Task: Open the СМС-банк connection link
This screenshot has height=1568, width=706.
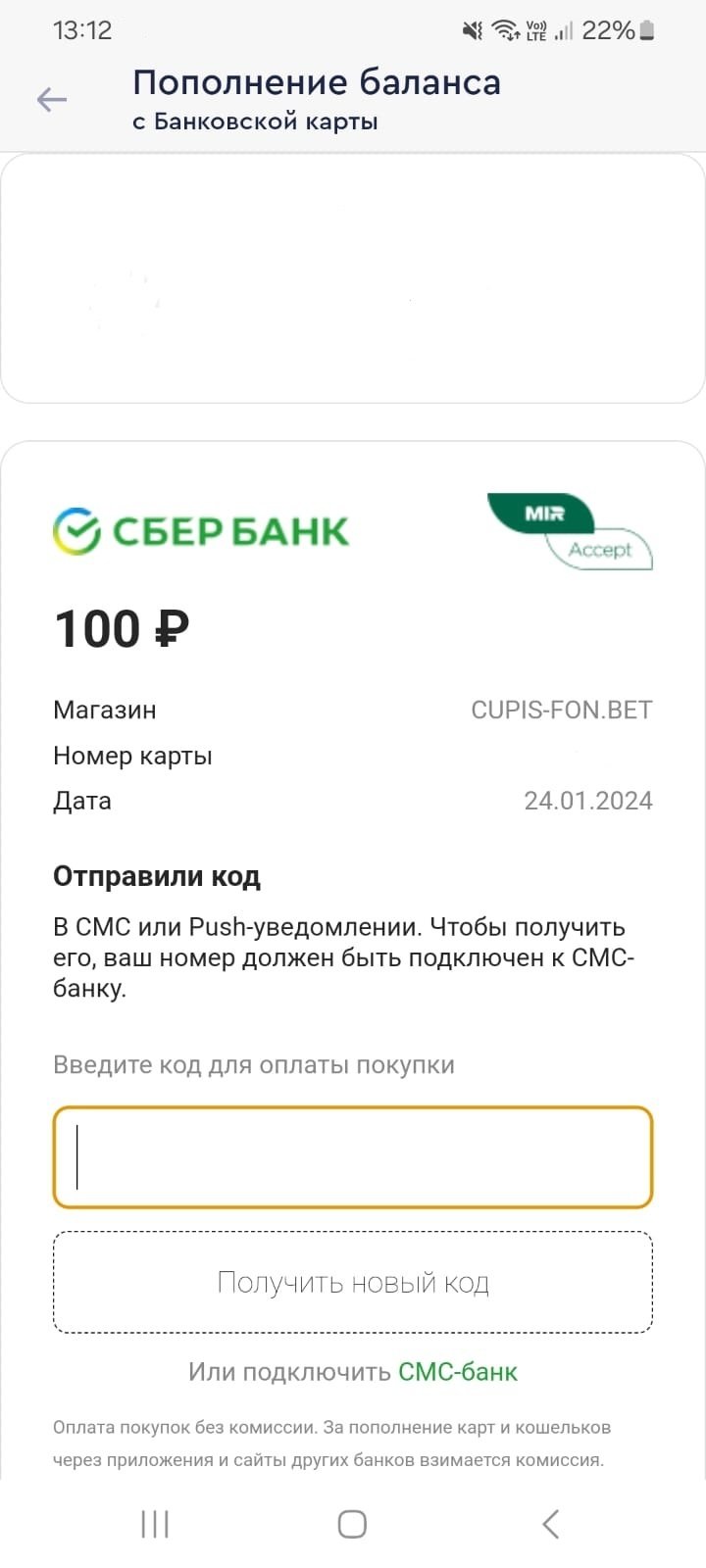Action: coord(457,1372)
